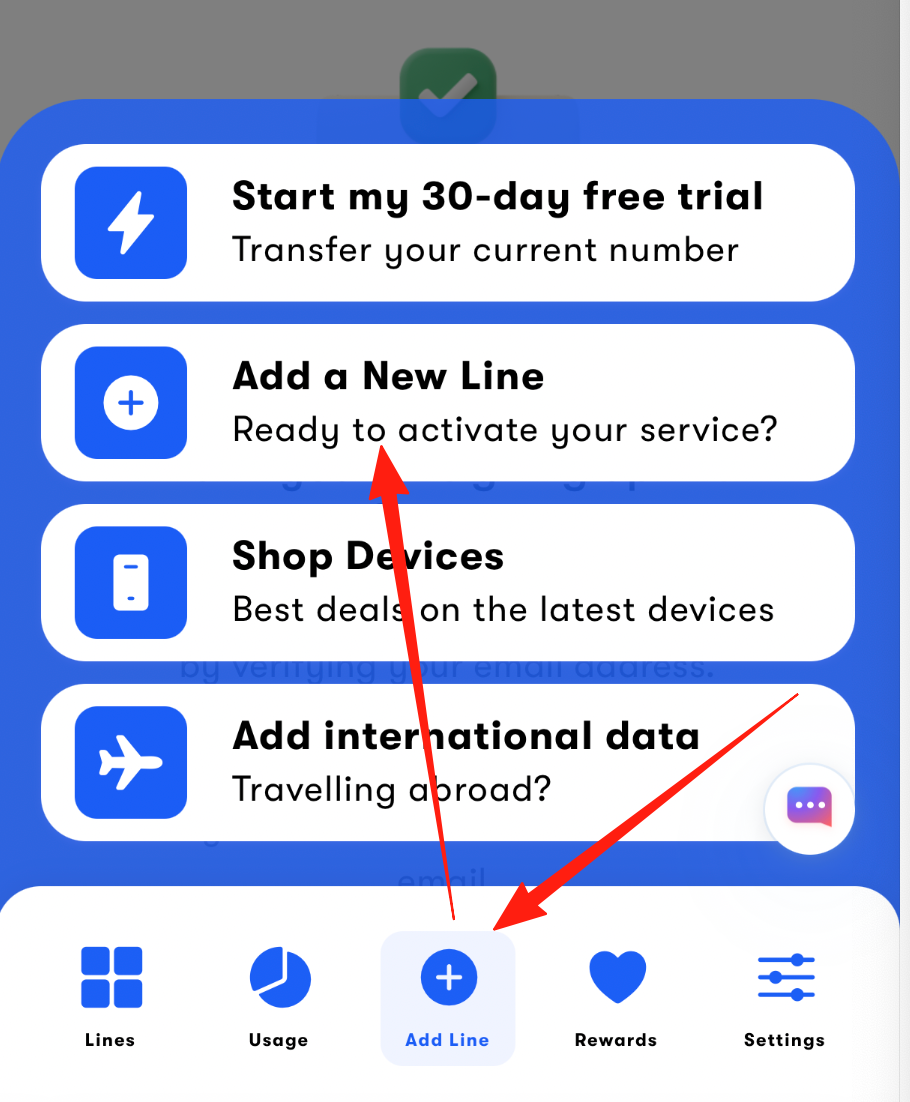The image size is (910, 1102).
Task: Switch to the Lines tab
Action: [111, 997]
